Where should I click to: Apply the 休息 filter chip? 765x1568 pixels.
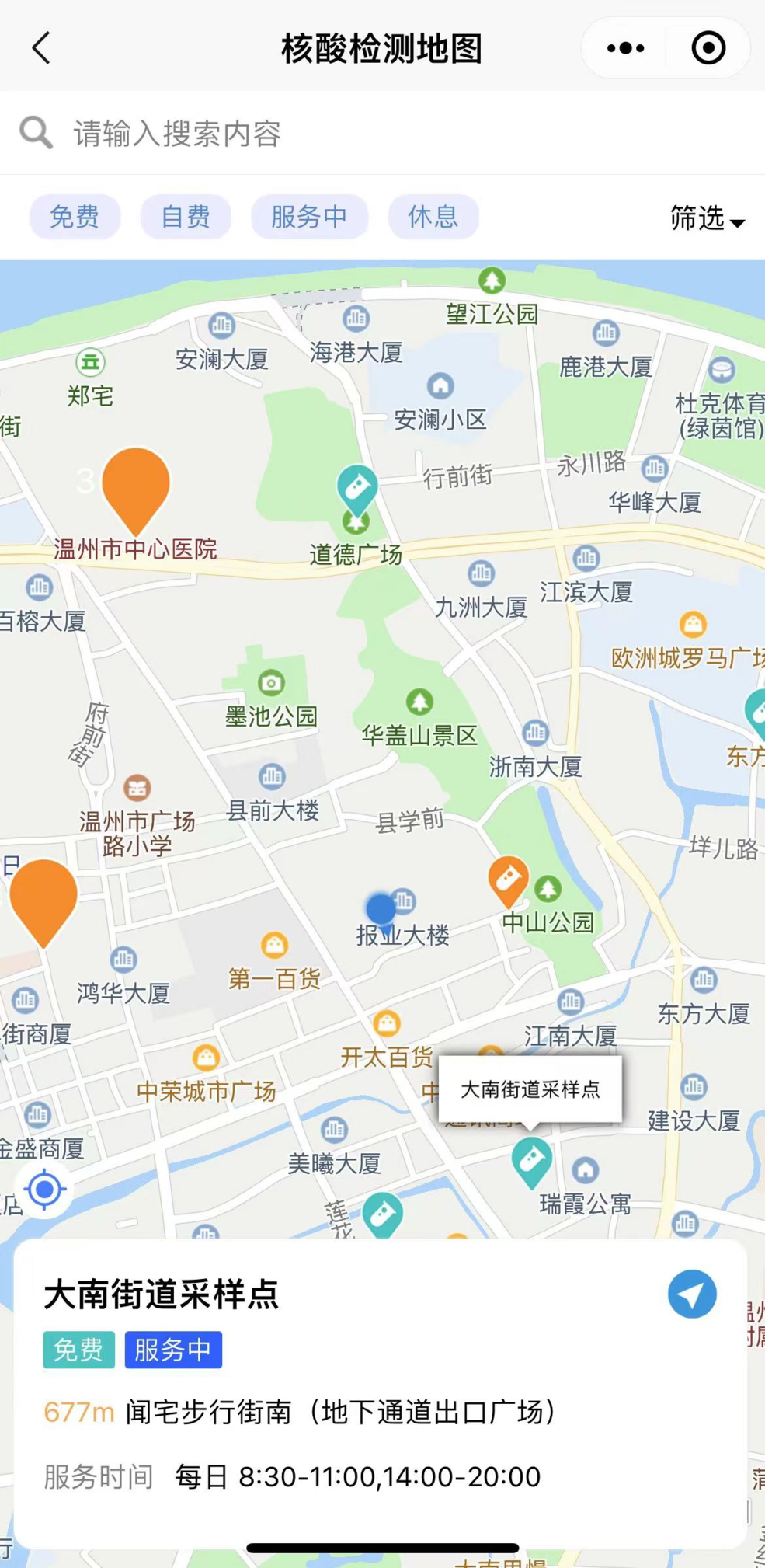click(x=433, y=217)
